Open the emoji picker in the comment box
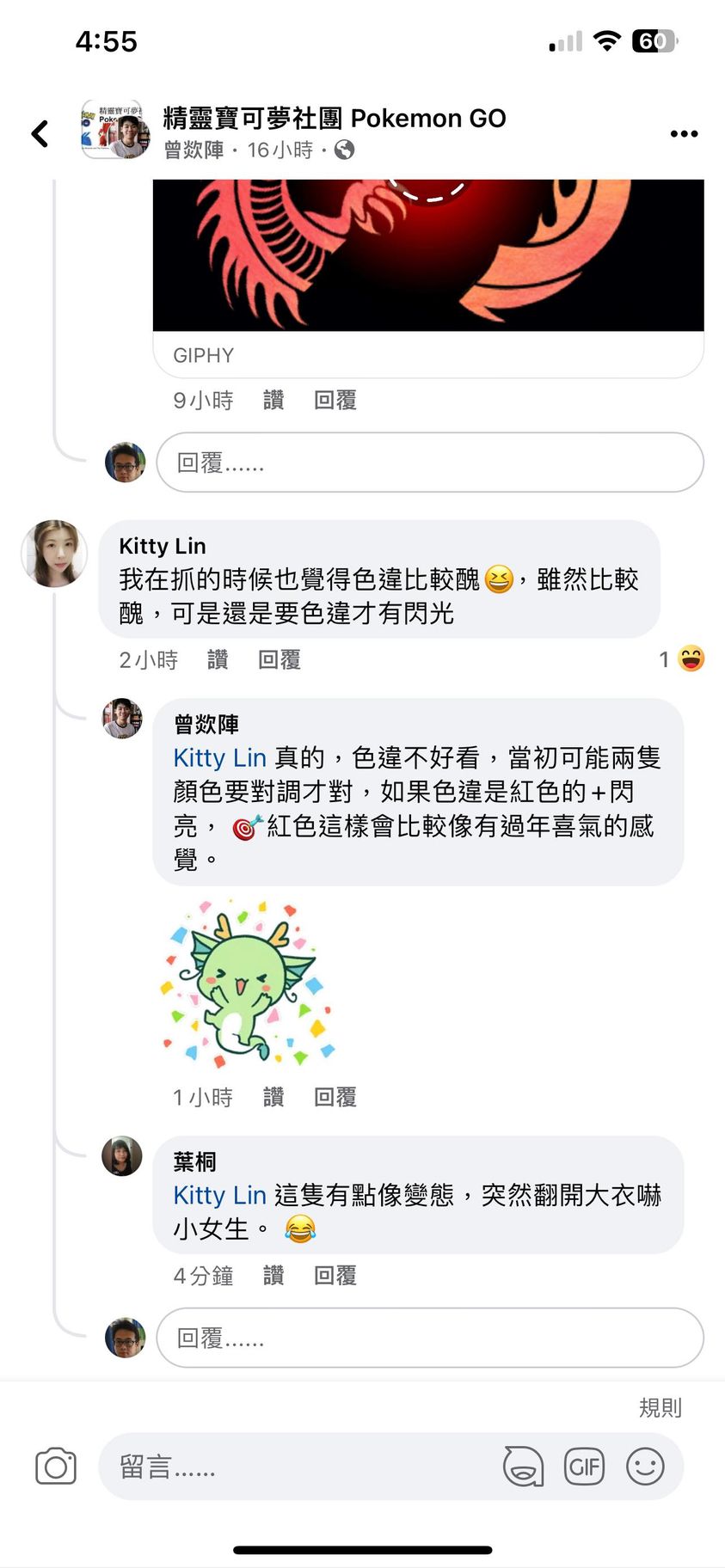Image resolution: width=725 pixels, height=1568 pixels. (645, 1467)
